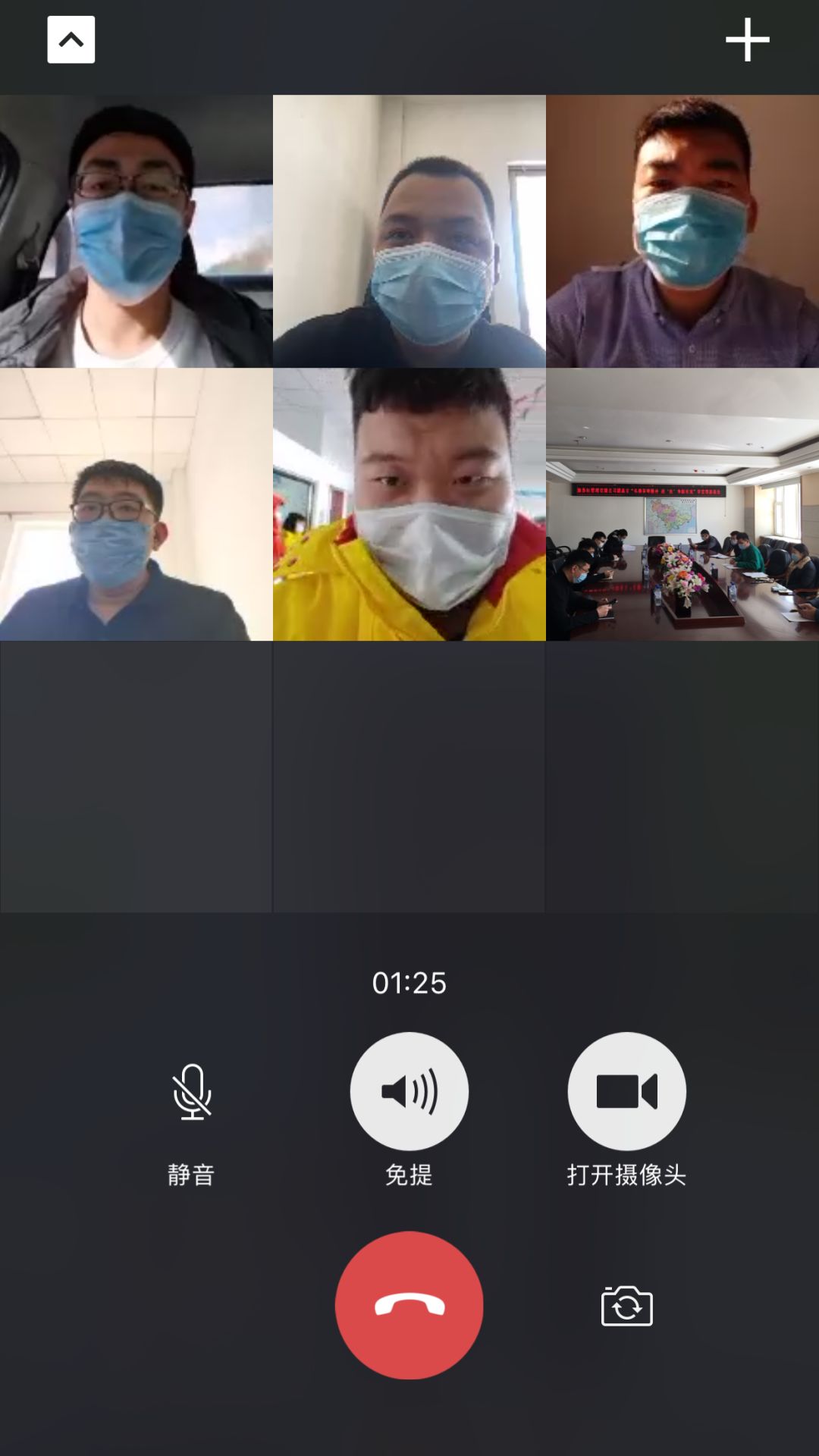
Task: Tap 打开摄像头 to turn on camera
Action: coord(626,1092)
